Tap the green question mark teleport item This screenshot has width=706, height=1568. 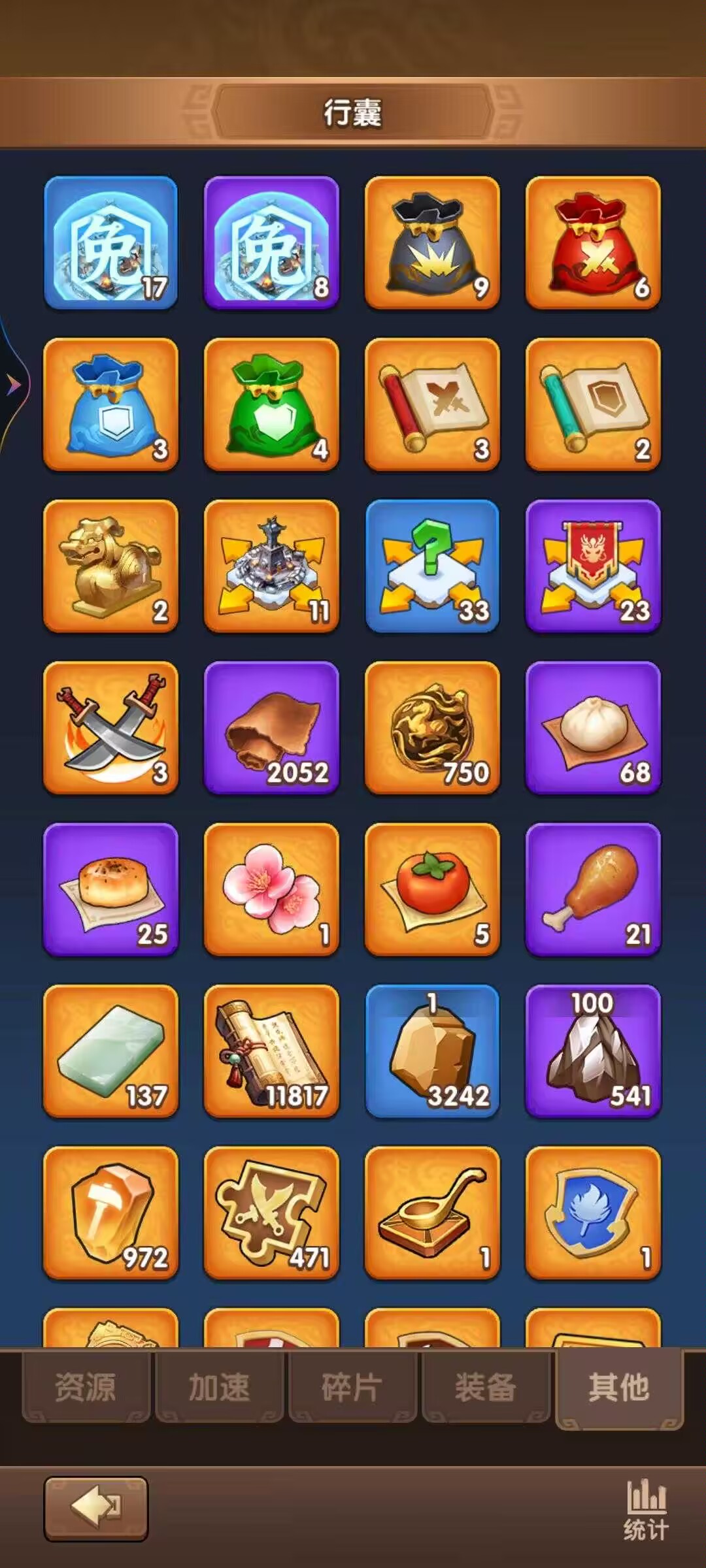click(x=432, y=566)
